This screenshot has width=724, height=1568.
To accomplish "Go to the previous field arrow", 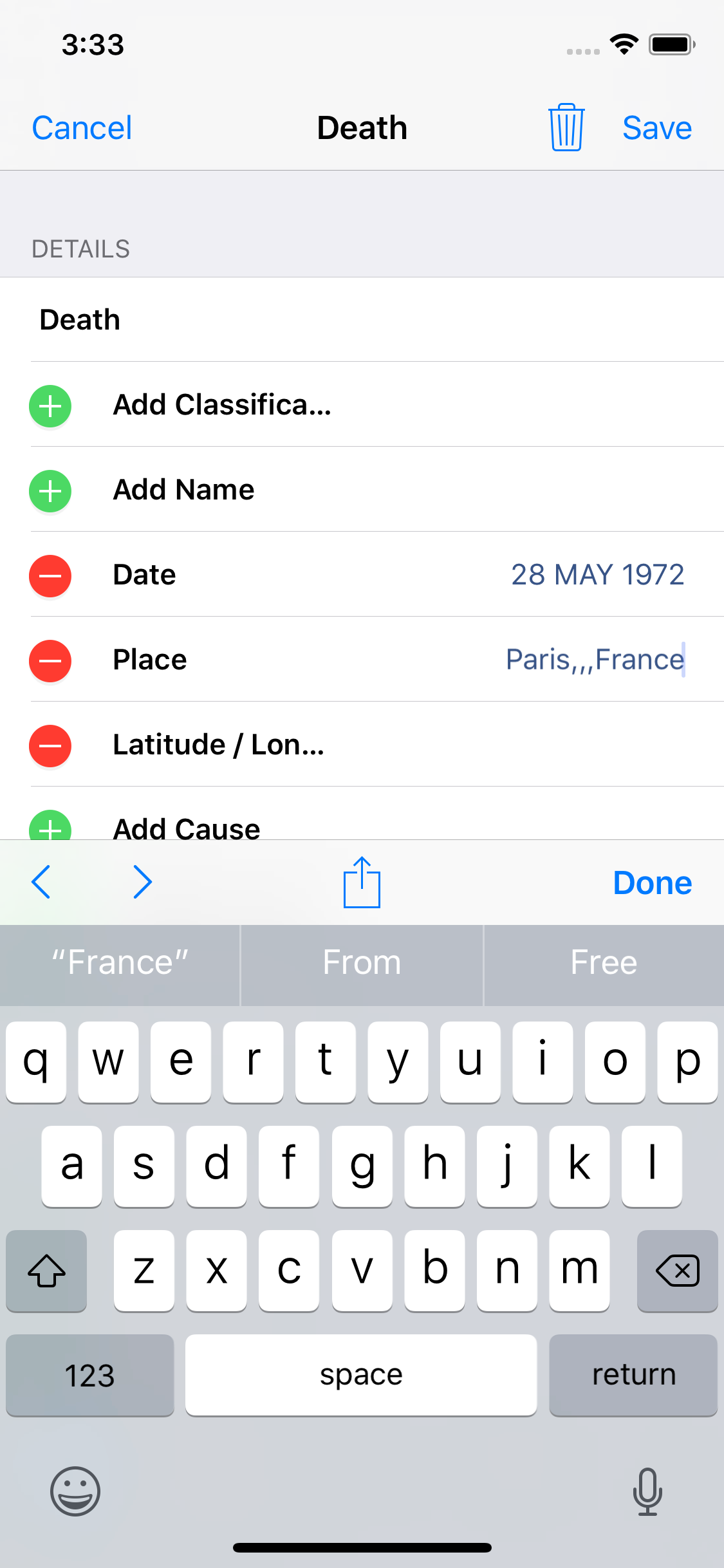I will point(41,882).
